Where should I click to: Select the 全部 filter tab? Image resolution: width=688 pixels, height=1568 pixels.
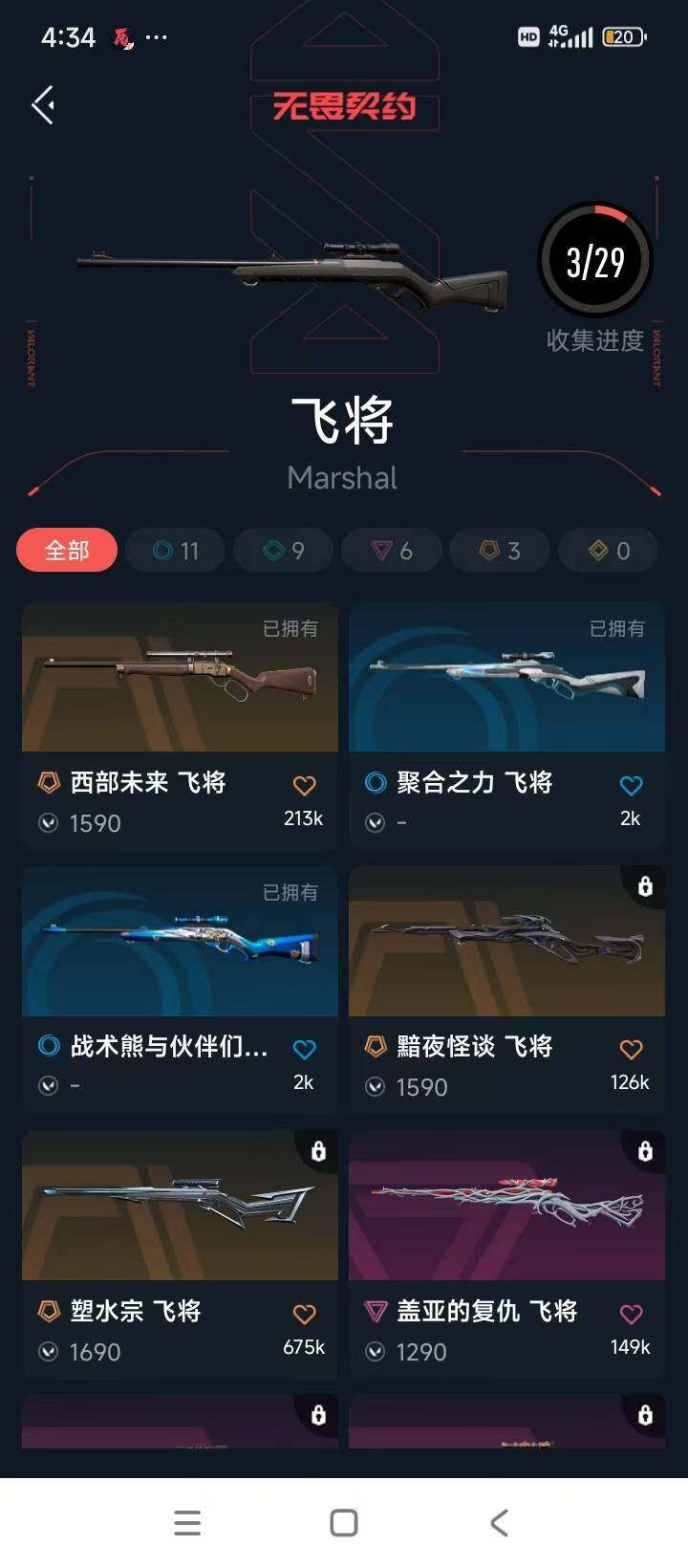point(66,550)
